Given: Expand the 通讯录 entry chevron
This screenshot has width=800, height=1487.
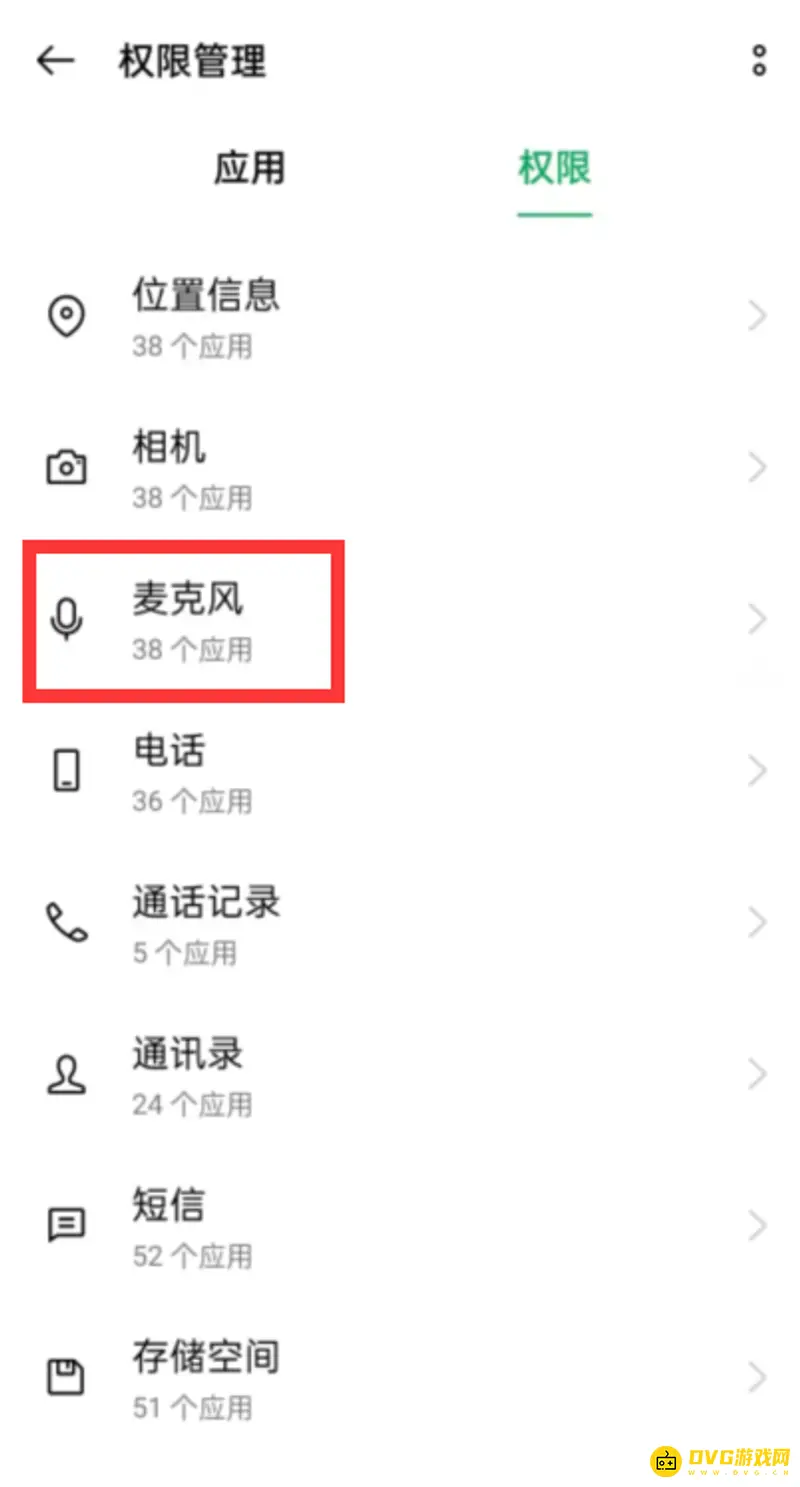Looking at the screenshot, I should (x=757, y=1074).
